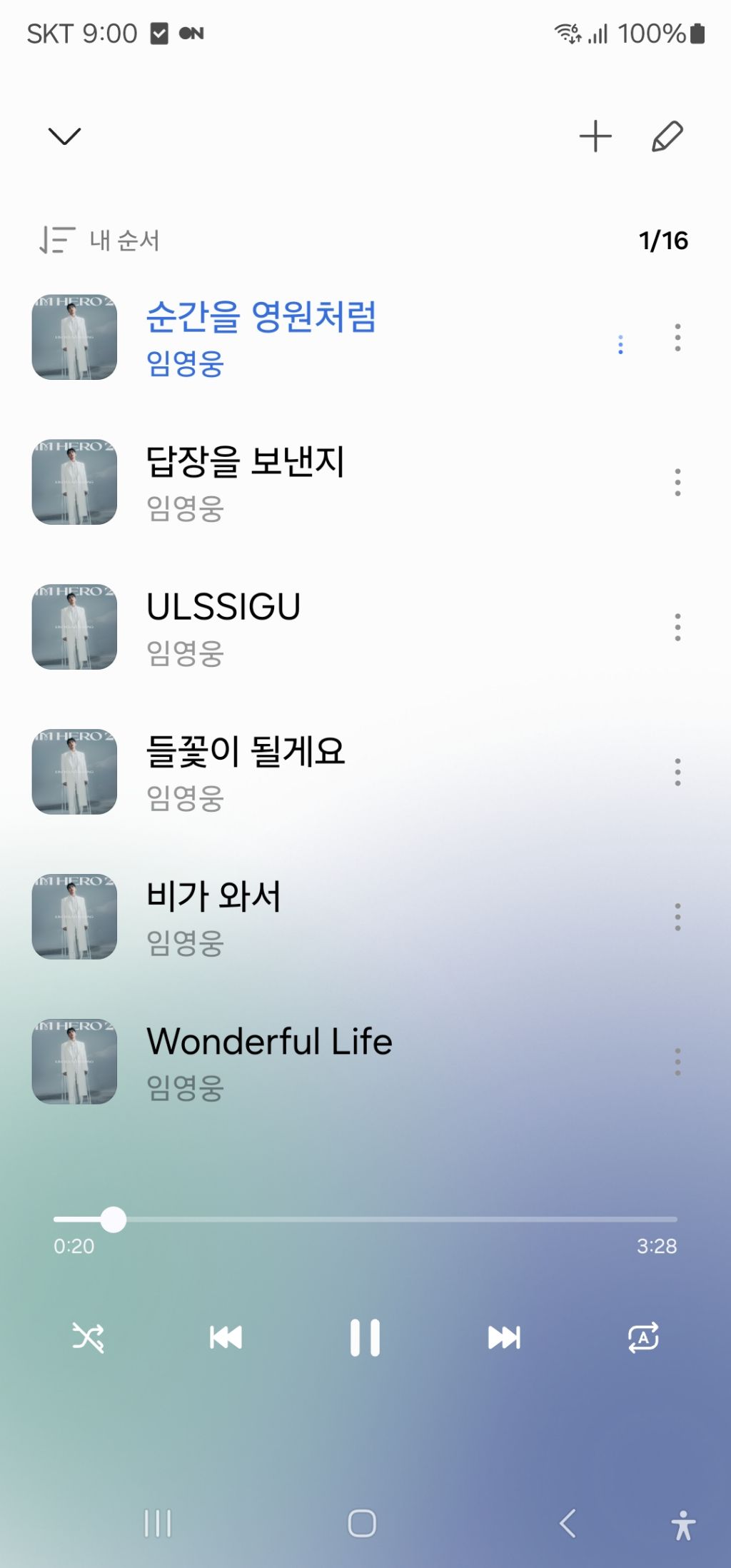This screenshot has width=731, height=1568.
Task: Go back using the system back button
Action: click(568, 1523)
